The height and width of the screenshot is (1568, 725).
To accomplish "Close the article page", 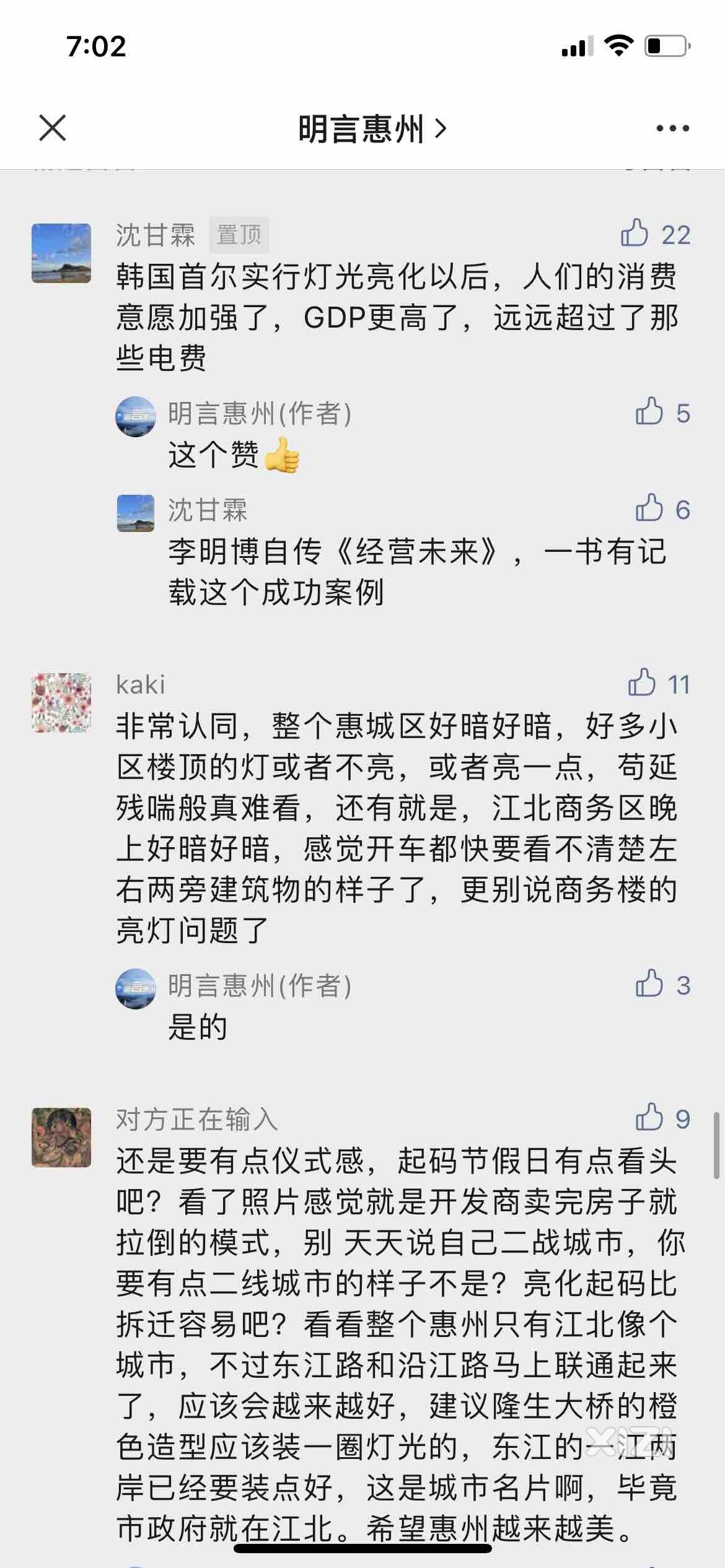I will [x=53, y=128].
